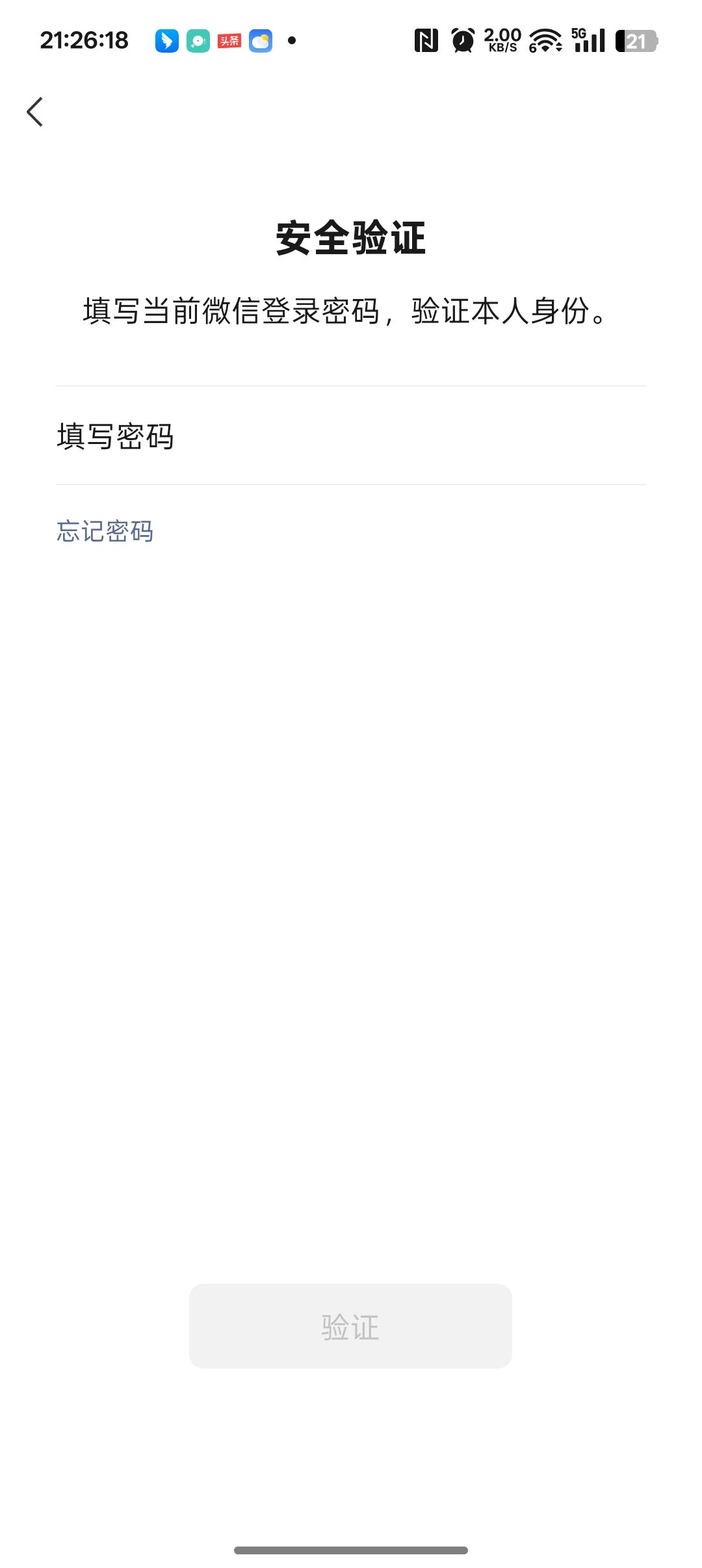The width and height of the screenshot is (702, 1568).
Task: Focus the 填写密码 password field
Action: coord(351,436)
